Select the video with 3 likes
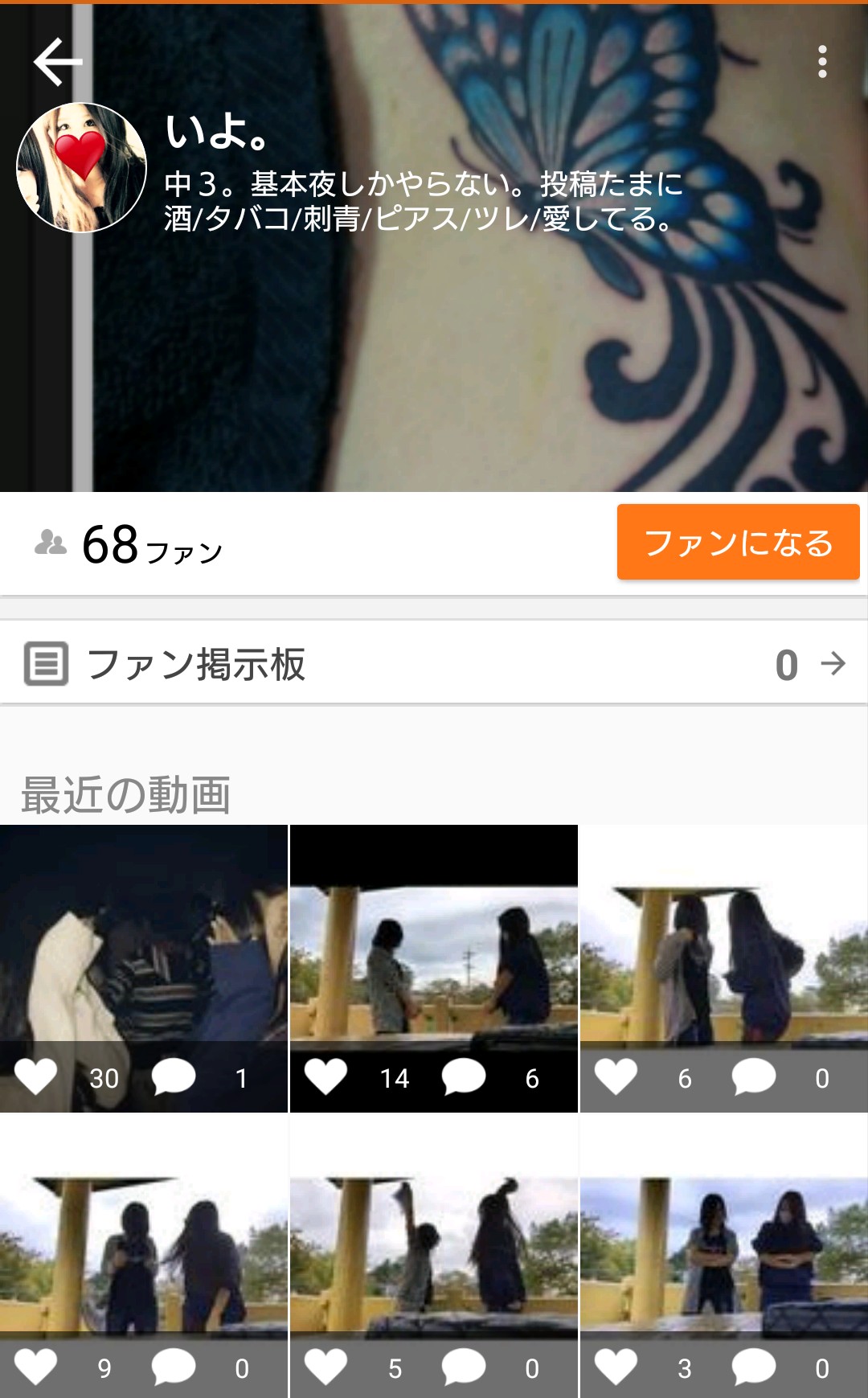Screen dimensions: 868x1398 [723, 1246]
